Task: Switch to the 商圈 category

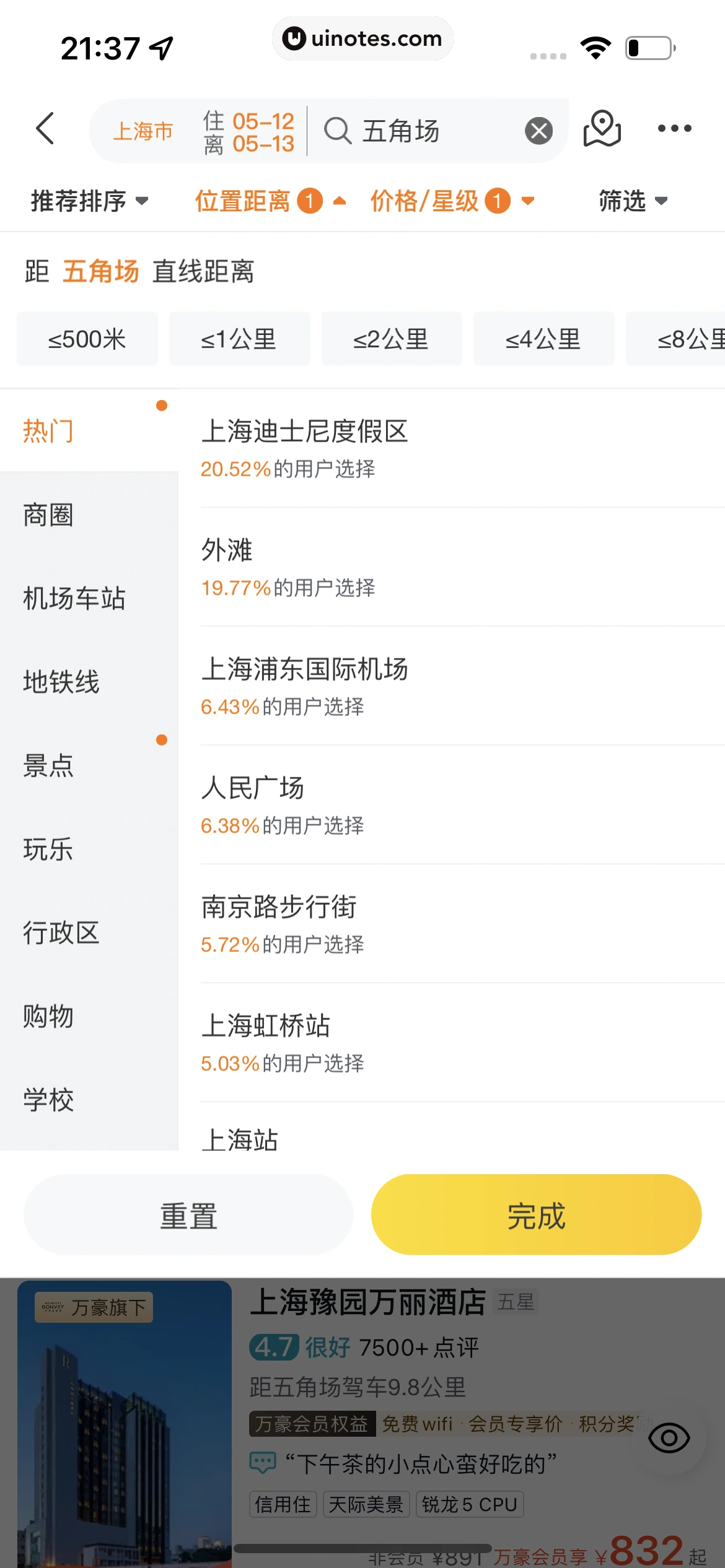Action: 48,515
